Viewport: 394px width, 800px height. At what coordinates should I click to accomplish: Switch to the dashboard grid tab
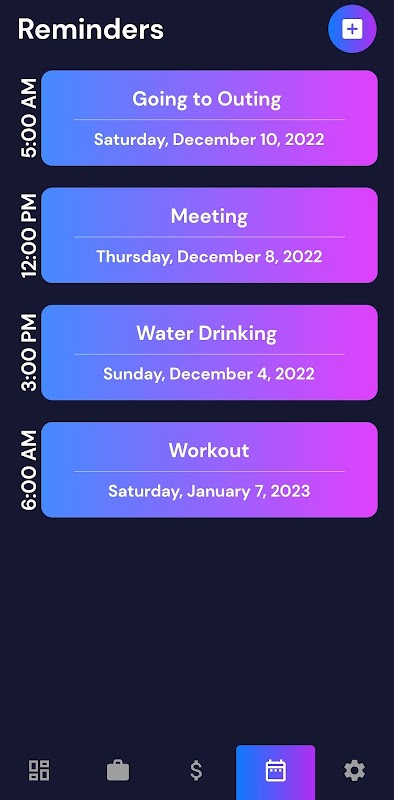coord(39,770)
